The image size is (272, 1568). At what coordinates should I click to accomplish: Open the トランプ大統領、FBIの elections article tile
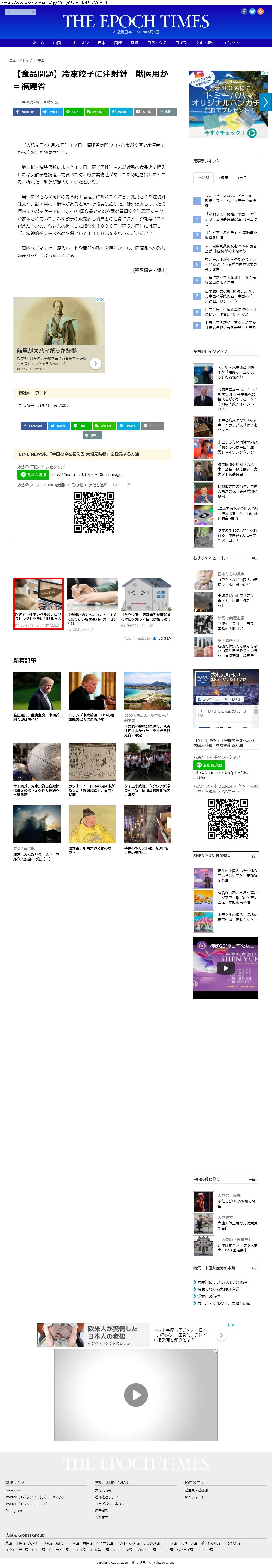[92, 718]
